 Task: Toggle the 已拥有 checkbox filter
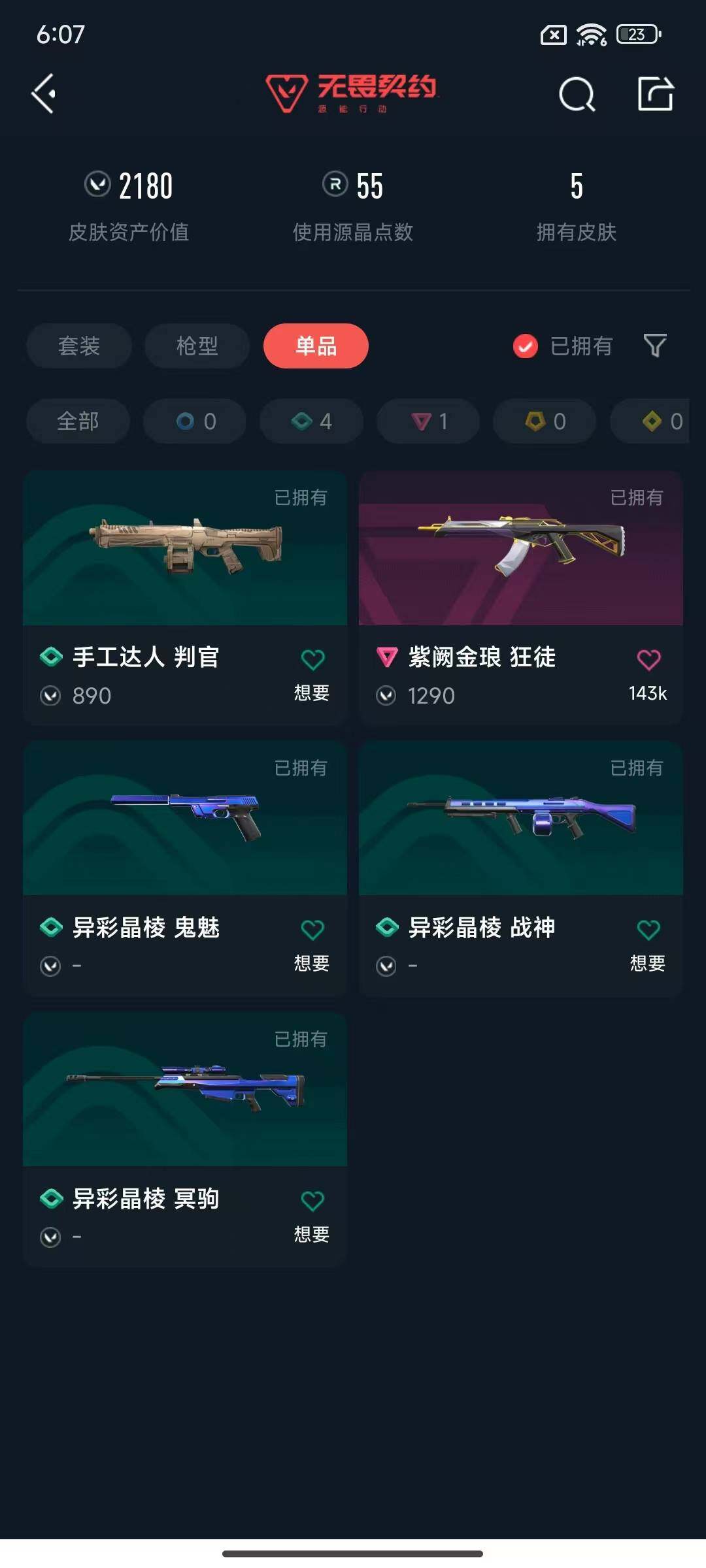click(523, 346)
